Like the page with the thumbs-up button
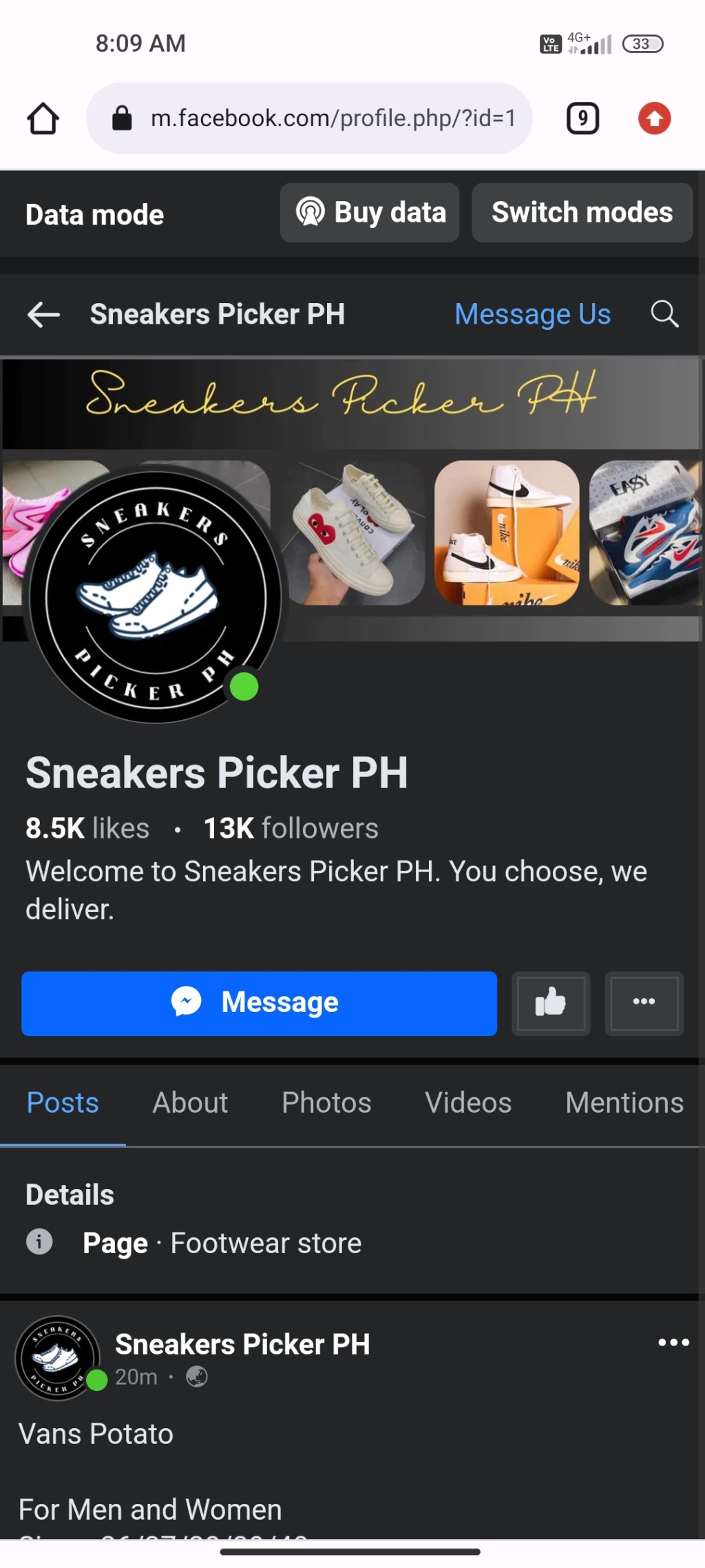 [x=551, y=1003]
